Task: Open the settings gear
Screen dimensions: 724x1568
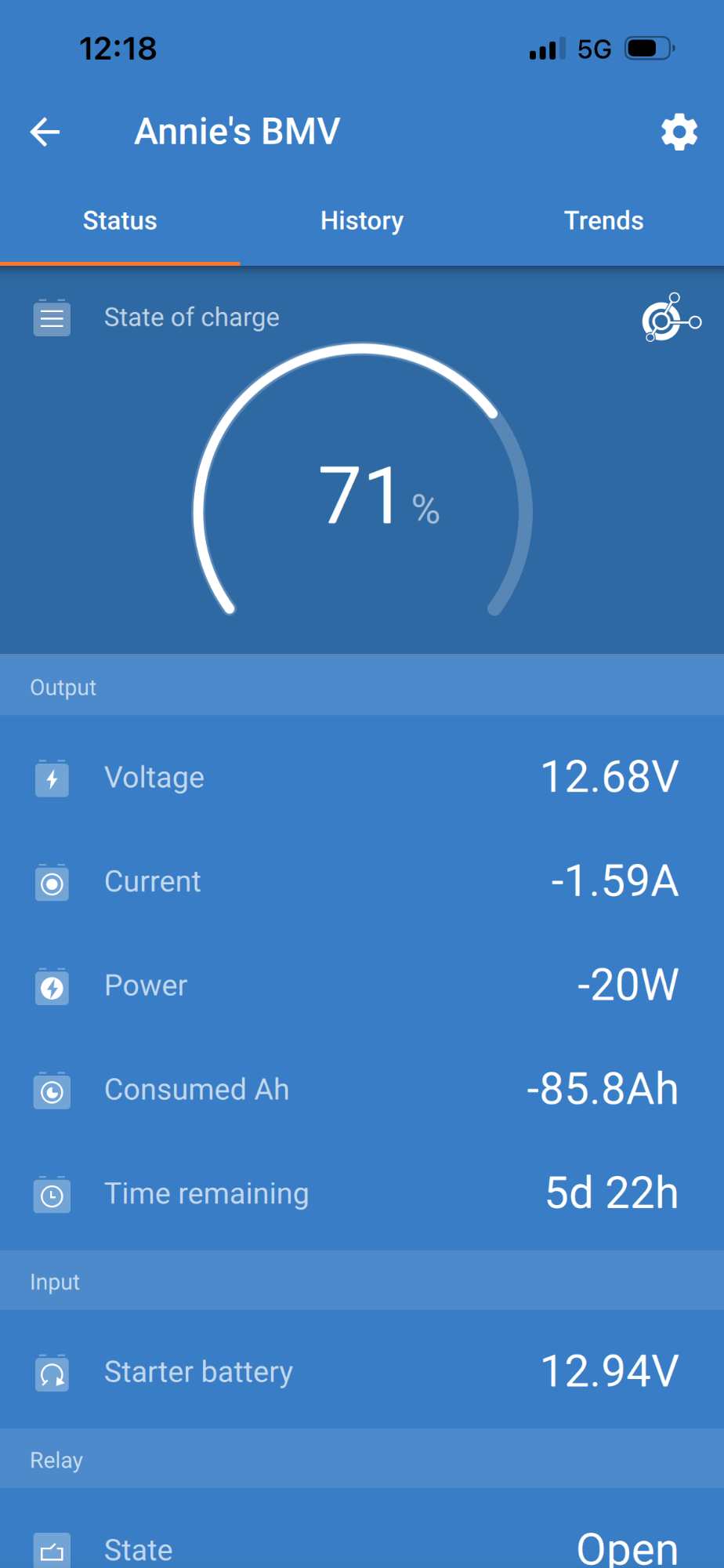Action: (679, 132)
